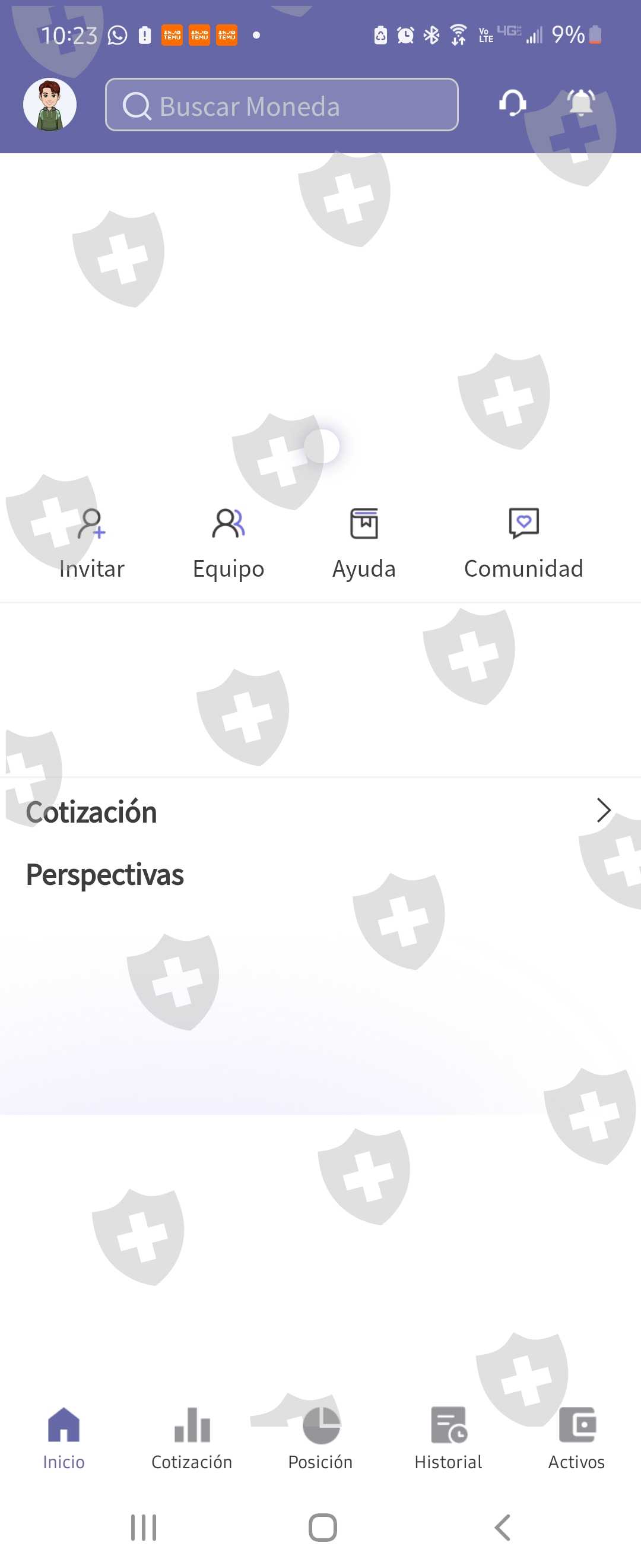The height and width of the screenshot is (1568, 641).
Task: Open the profile avatar
Action: (x=50, y=105)
